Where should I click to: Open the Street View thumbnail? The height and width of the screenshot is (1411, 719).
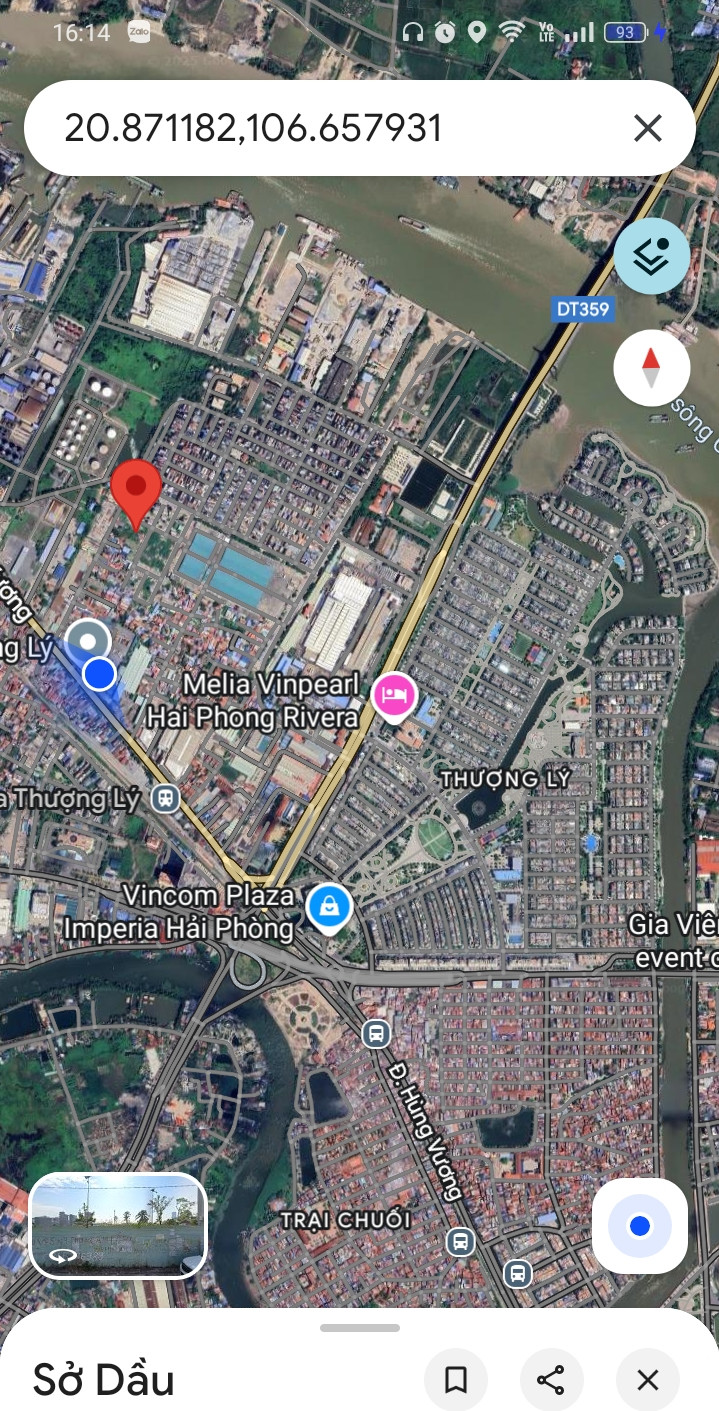coord(118,1225)
